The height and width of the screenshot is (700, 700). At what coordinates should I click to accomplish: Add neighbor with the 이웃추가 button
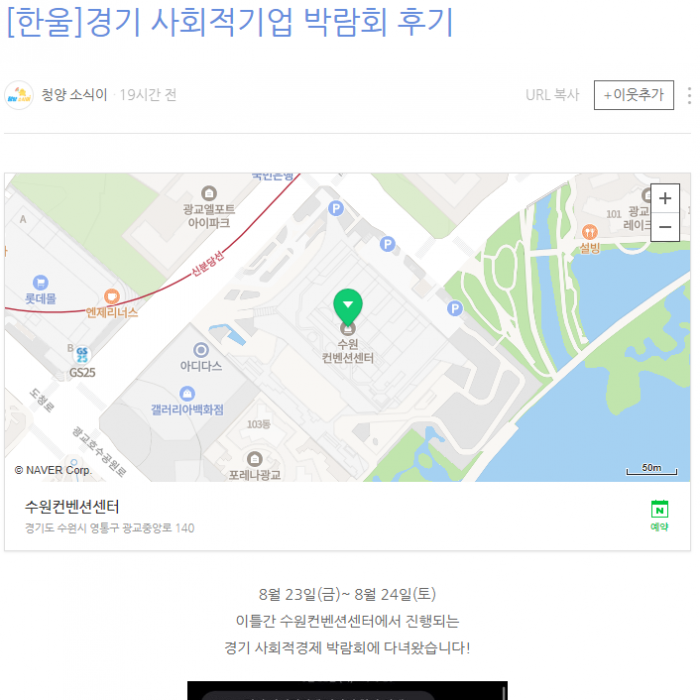[633, 95]
